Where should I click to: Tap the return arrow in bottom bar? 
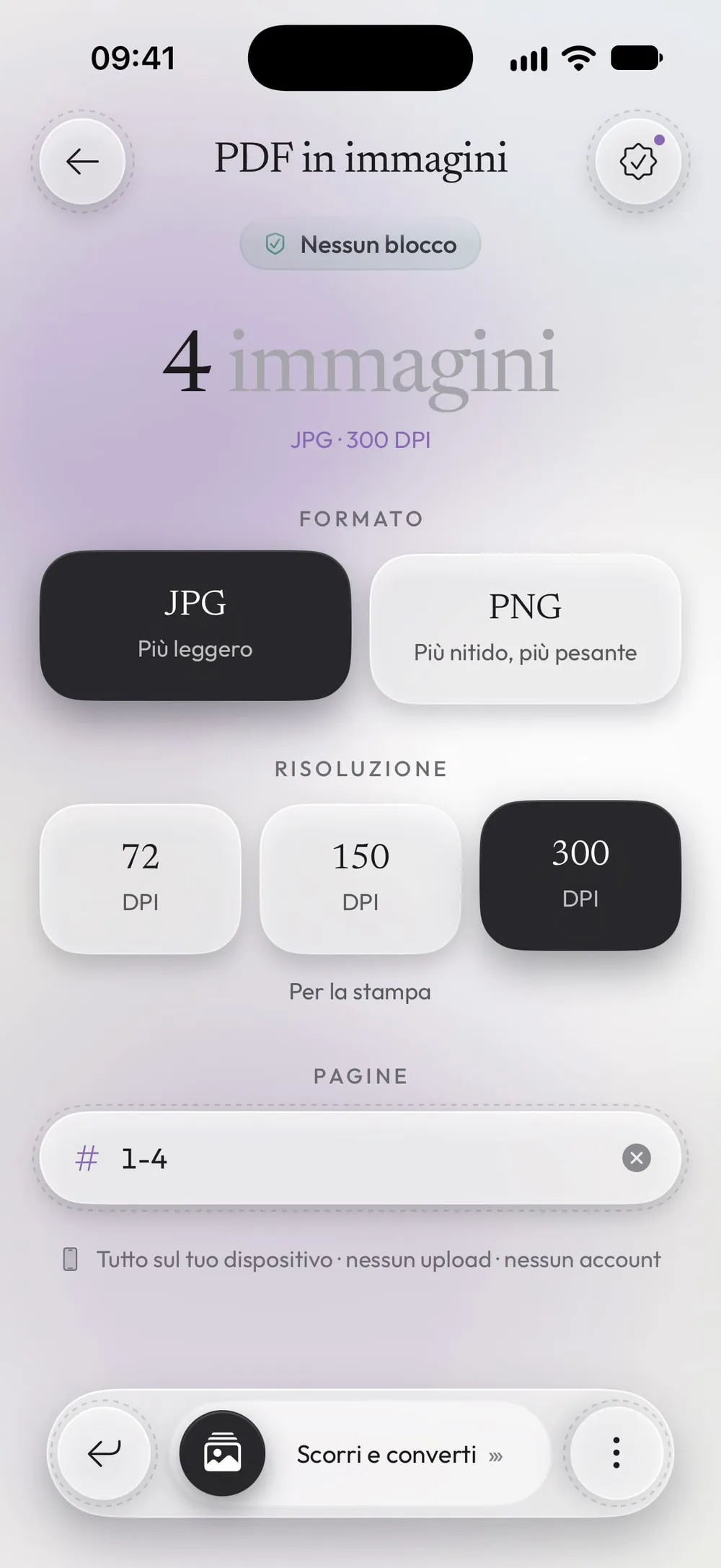pos(105,1453)
